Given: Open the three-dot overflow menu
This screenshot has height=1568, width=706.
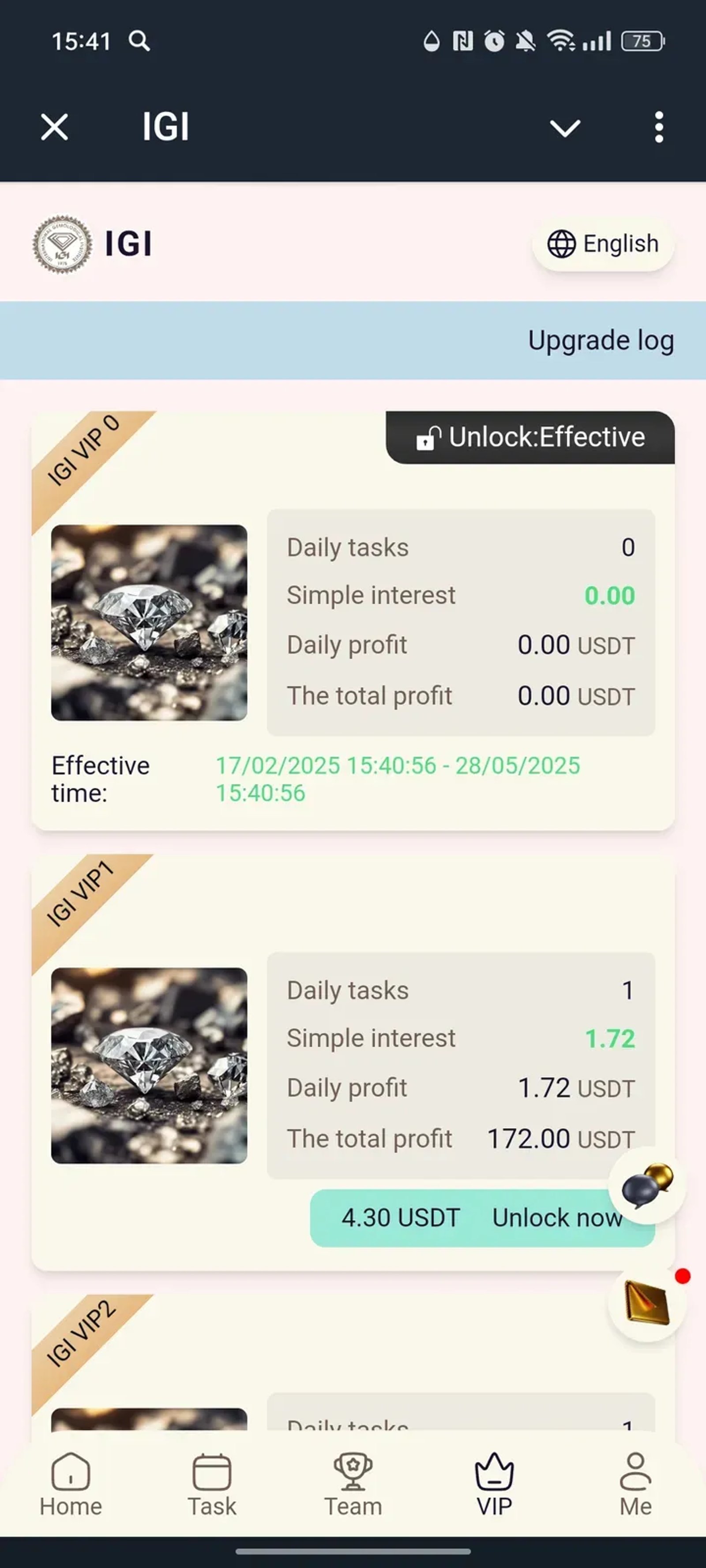Looking at the screenshot, I should (658, 127).
